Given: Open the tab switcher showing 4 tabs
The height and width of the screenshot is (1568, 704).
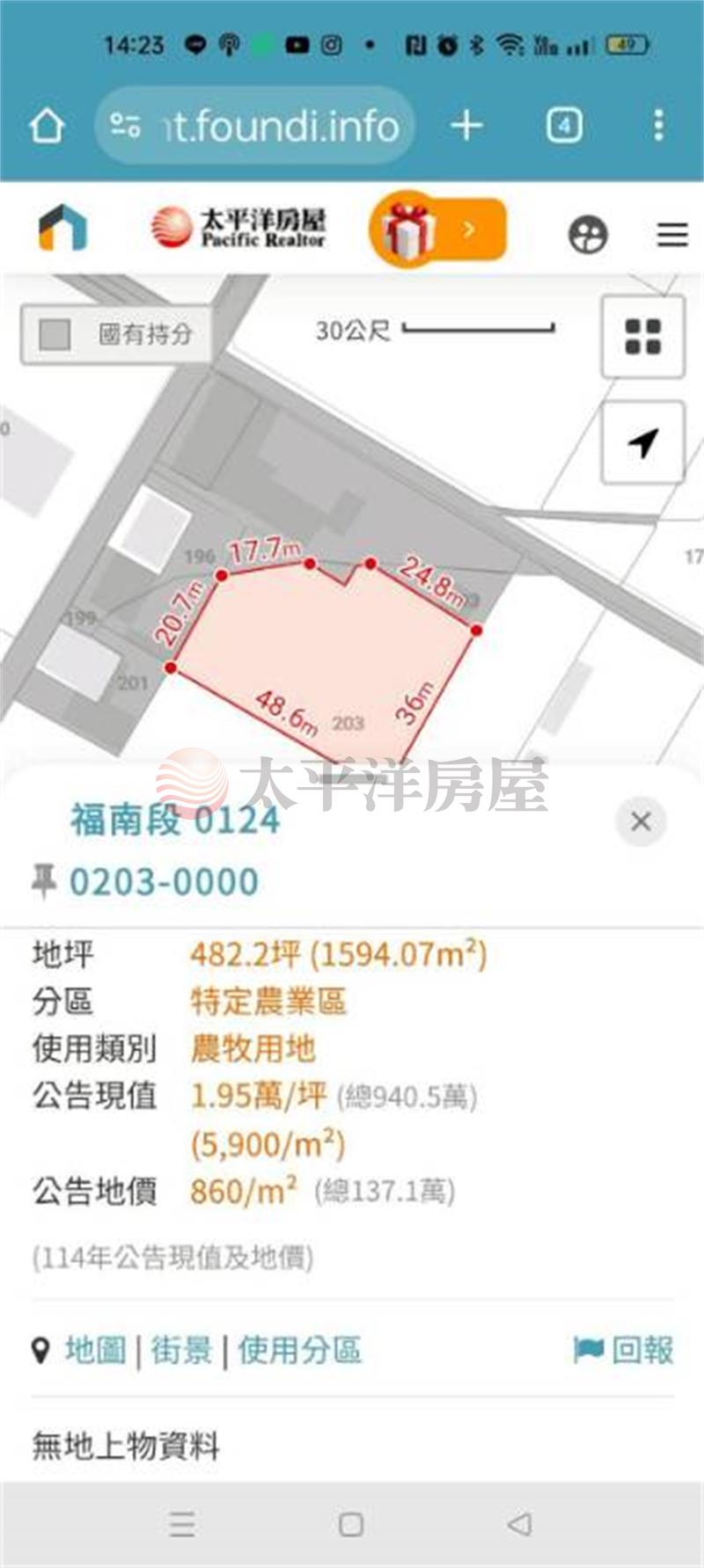Looking at the screenshot, I should pyautogui.click(x=563, y=126).
